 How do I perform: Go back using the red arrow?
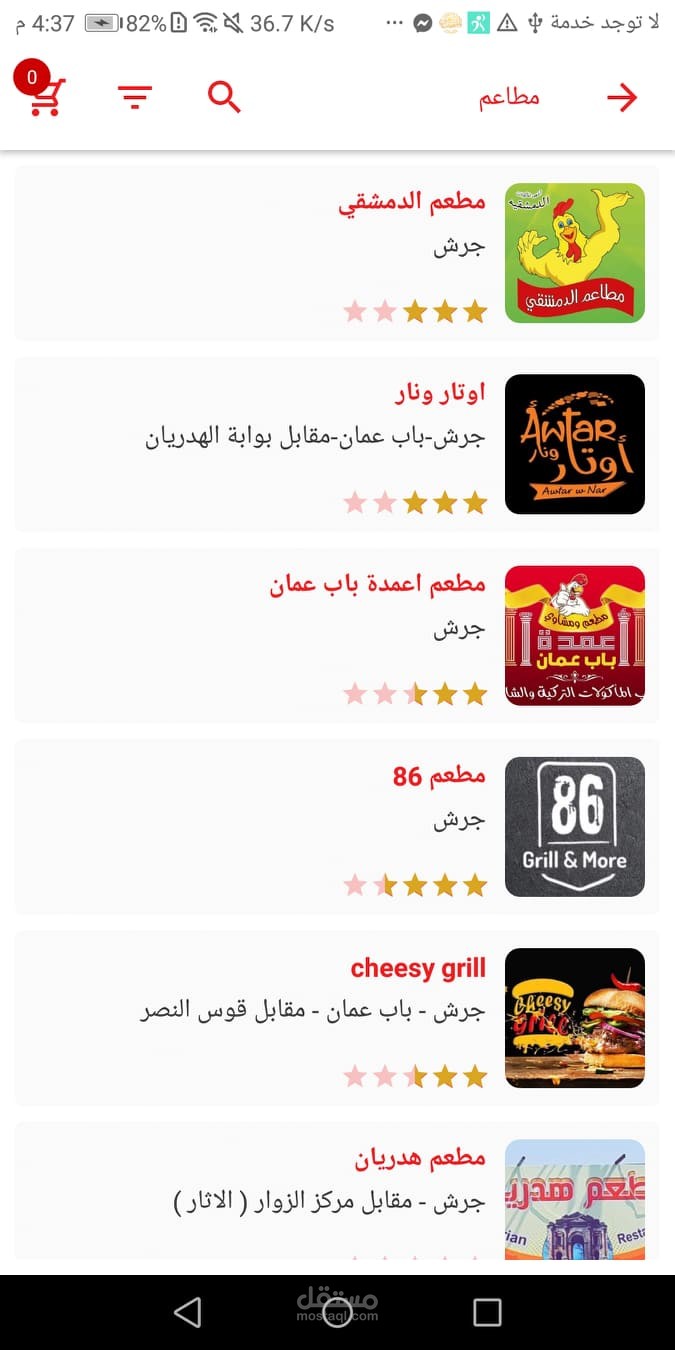pyautogui.click(x=621, y=97)
